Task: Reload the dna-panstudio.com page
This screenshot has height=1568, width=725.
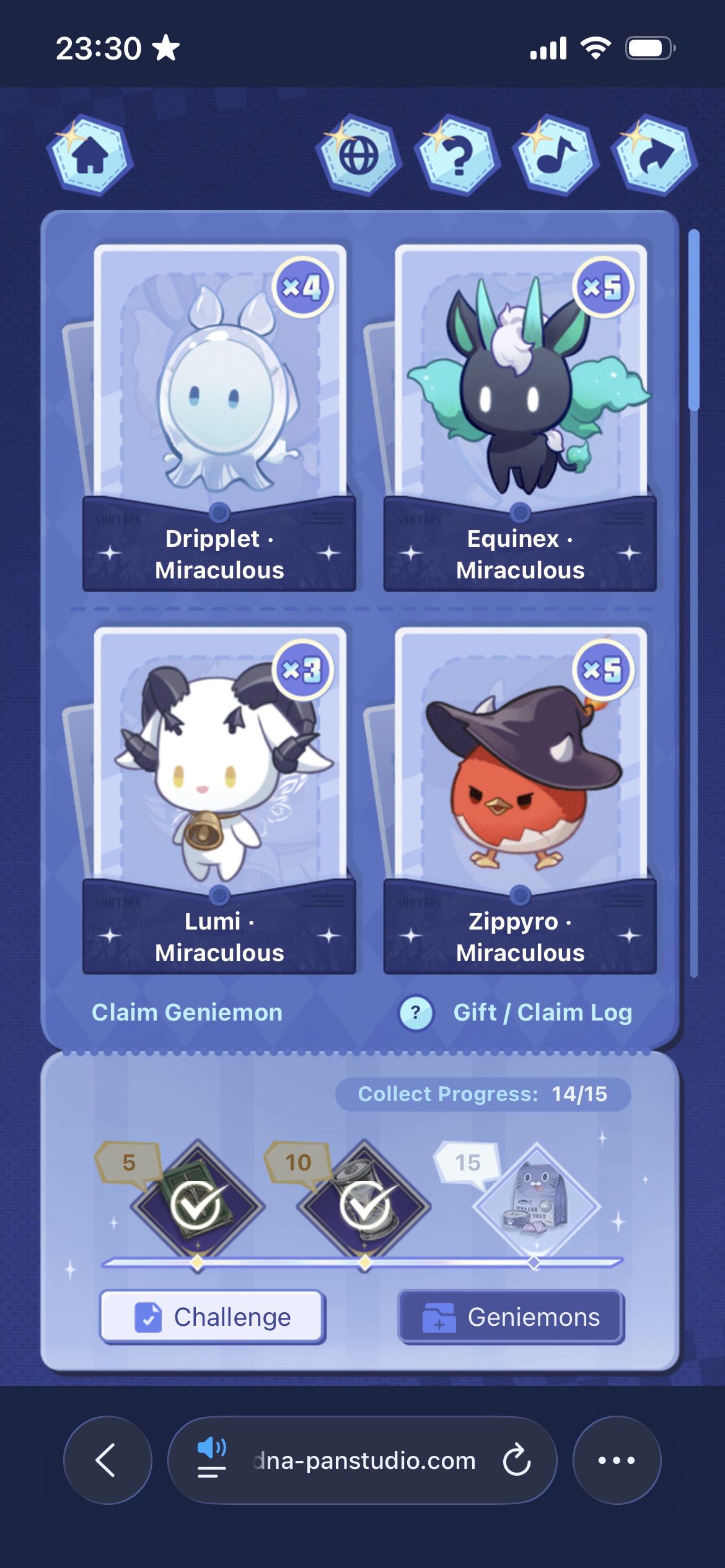Action: coord(516,1460)
